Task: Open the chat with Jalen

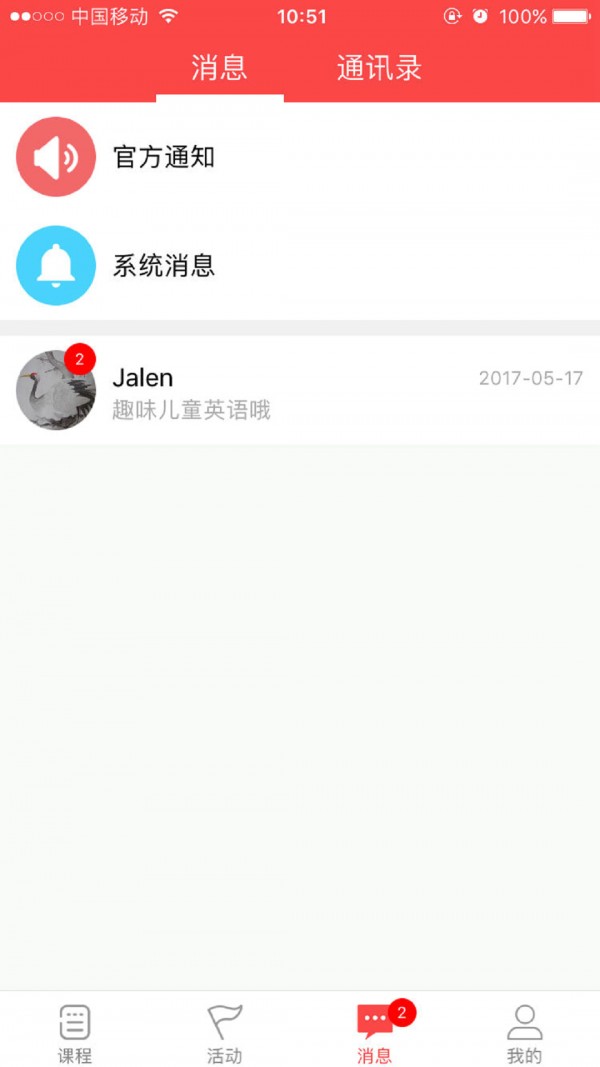Action: 300,391
